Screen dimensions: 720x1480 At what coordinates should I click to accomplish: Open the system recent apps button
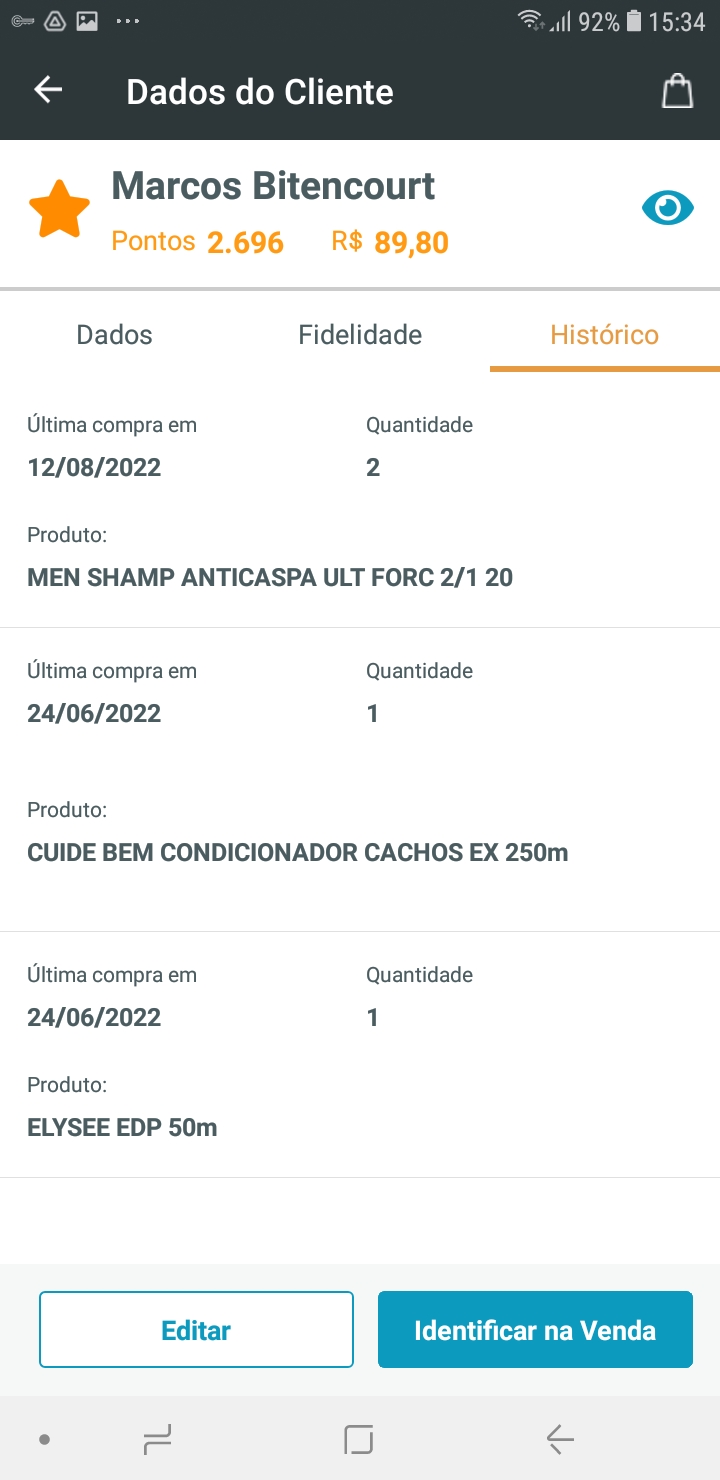click(157, 1440)
